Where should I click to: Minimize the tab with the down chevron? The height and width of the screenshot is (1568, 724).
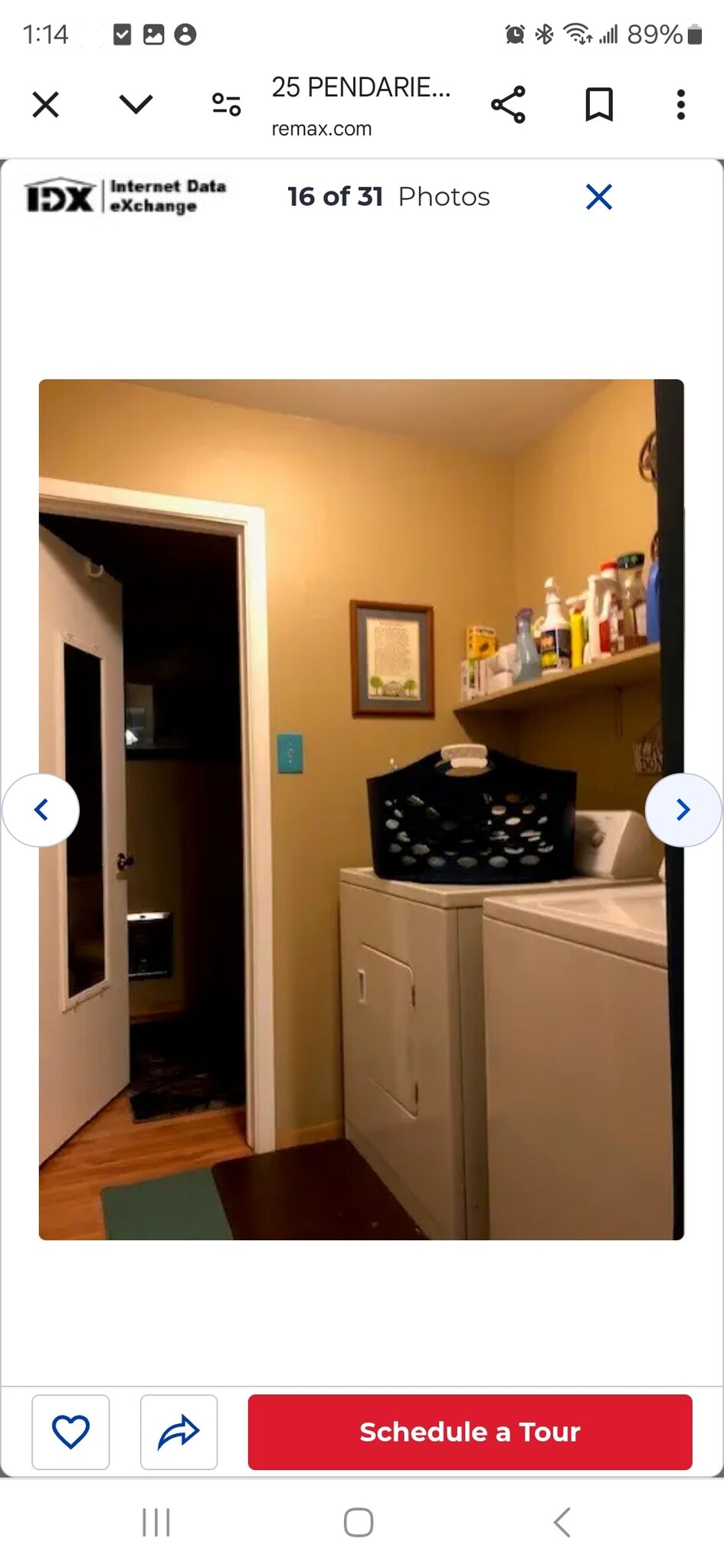point(136,104)
